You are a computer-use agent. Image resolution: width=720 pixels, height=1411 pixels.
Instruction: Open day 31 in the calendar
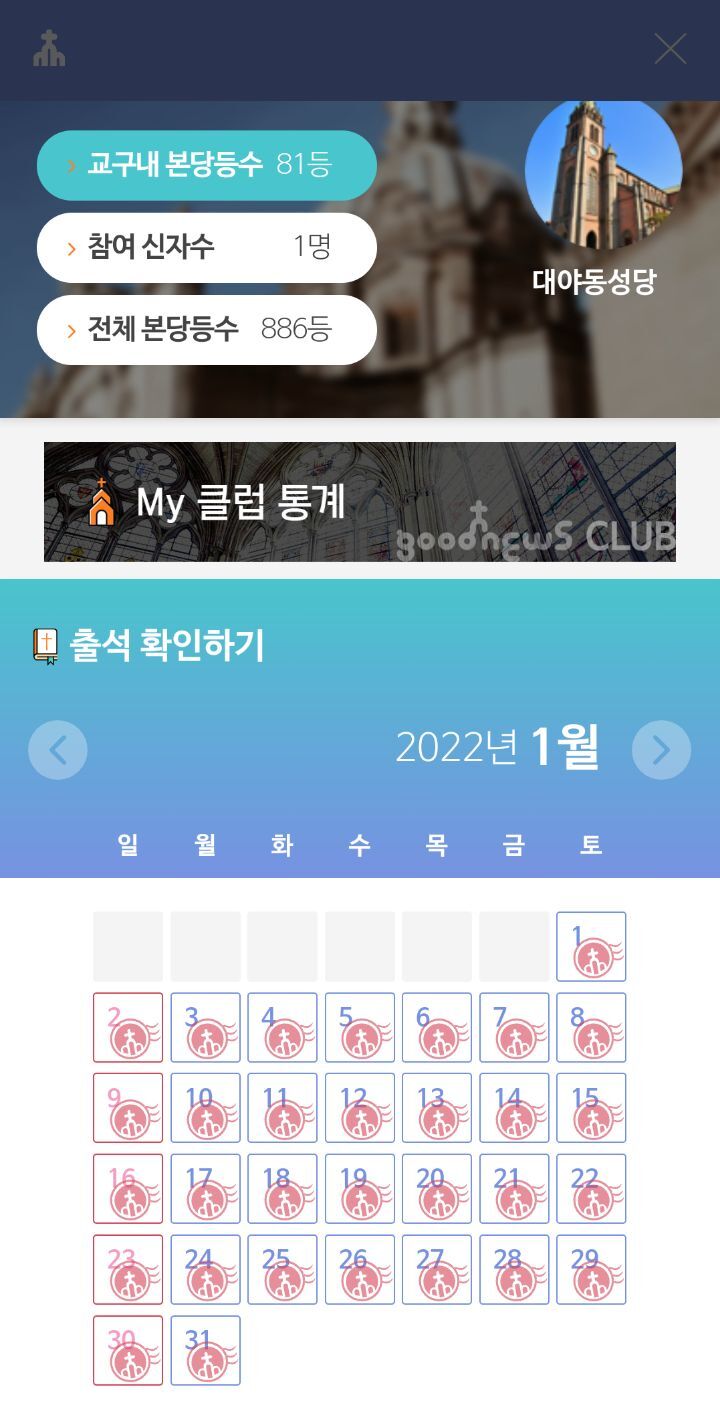point(205,1350)
